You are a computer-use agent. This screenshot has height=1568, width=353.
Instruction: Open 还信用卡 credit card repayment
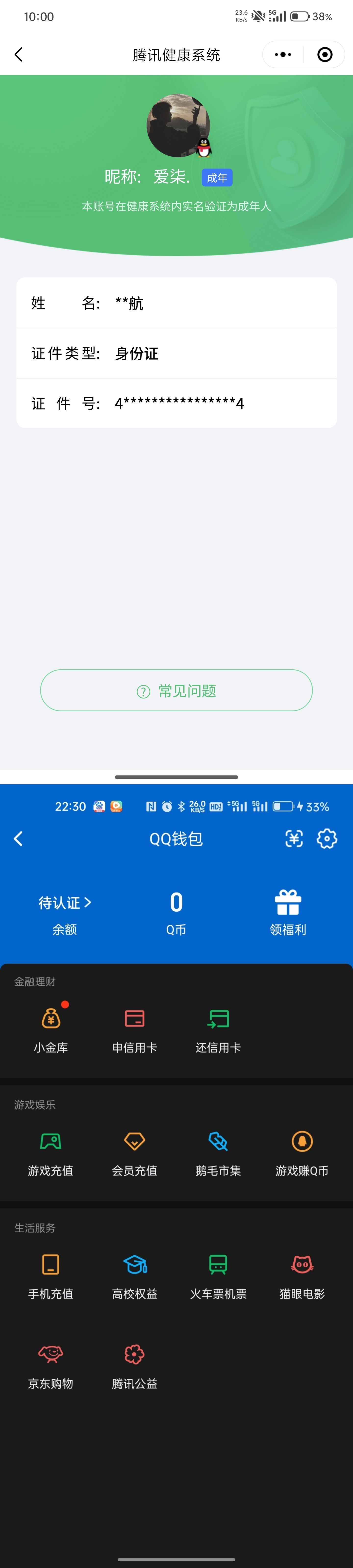click(218, 1029)
